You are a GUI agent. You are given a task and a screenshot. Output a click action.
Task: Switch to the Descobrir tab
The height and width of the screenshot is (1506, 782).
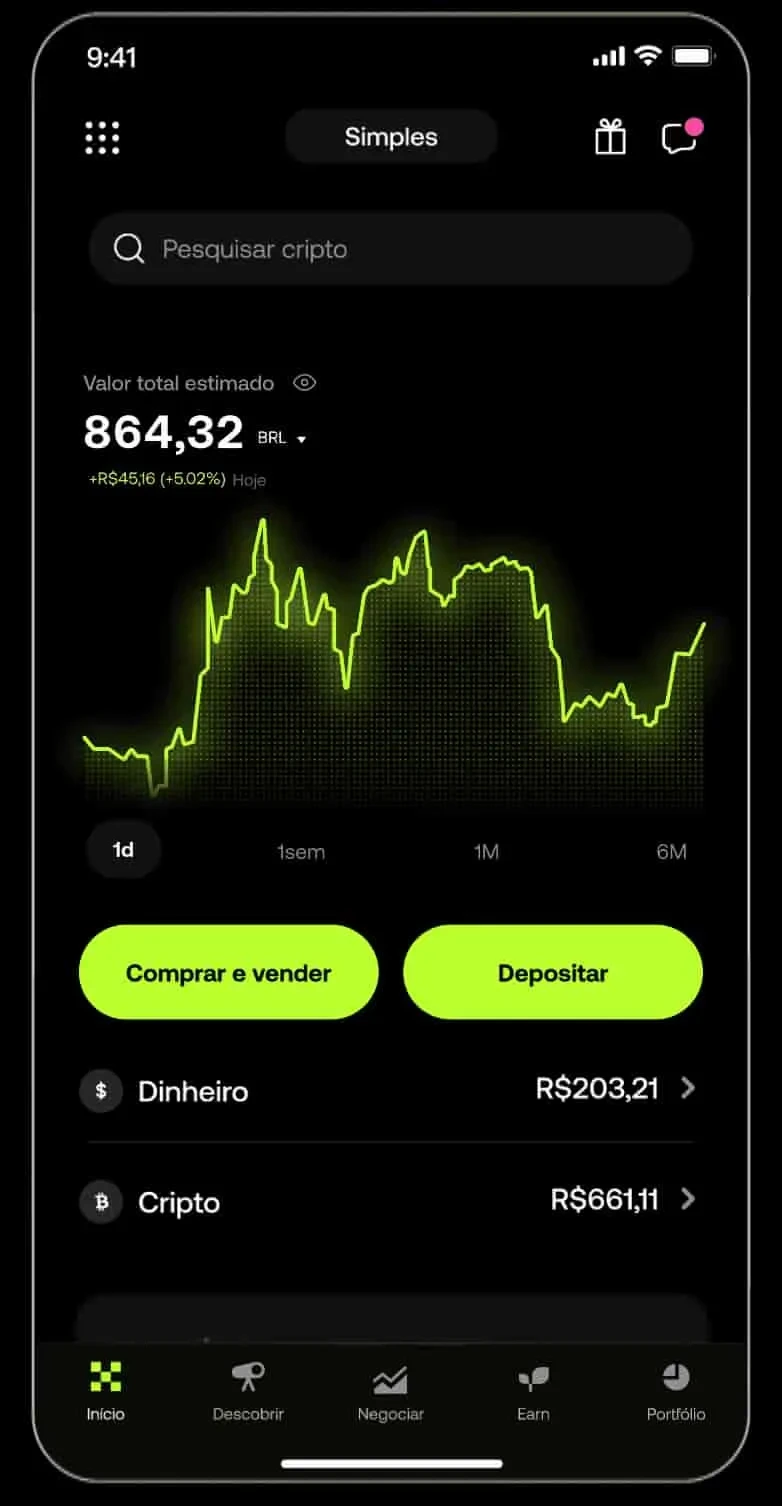coord(248,1391)
